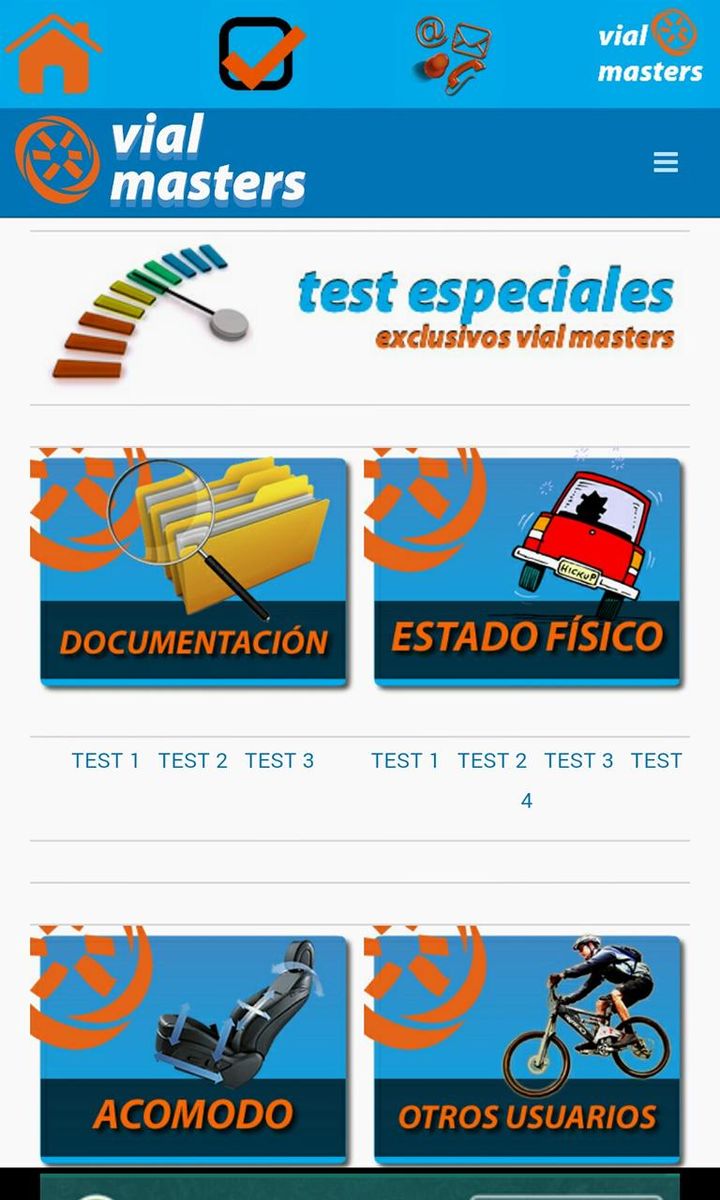Select the checkmark test icon in the top bar
Viewport: 720px width, 1200px height.
pyautogui.click(x=258, y=52)
